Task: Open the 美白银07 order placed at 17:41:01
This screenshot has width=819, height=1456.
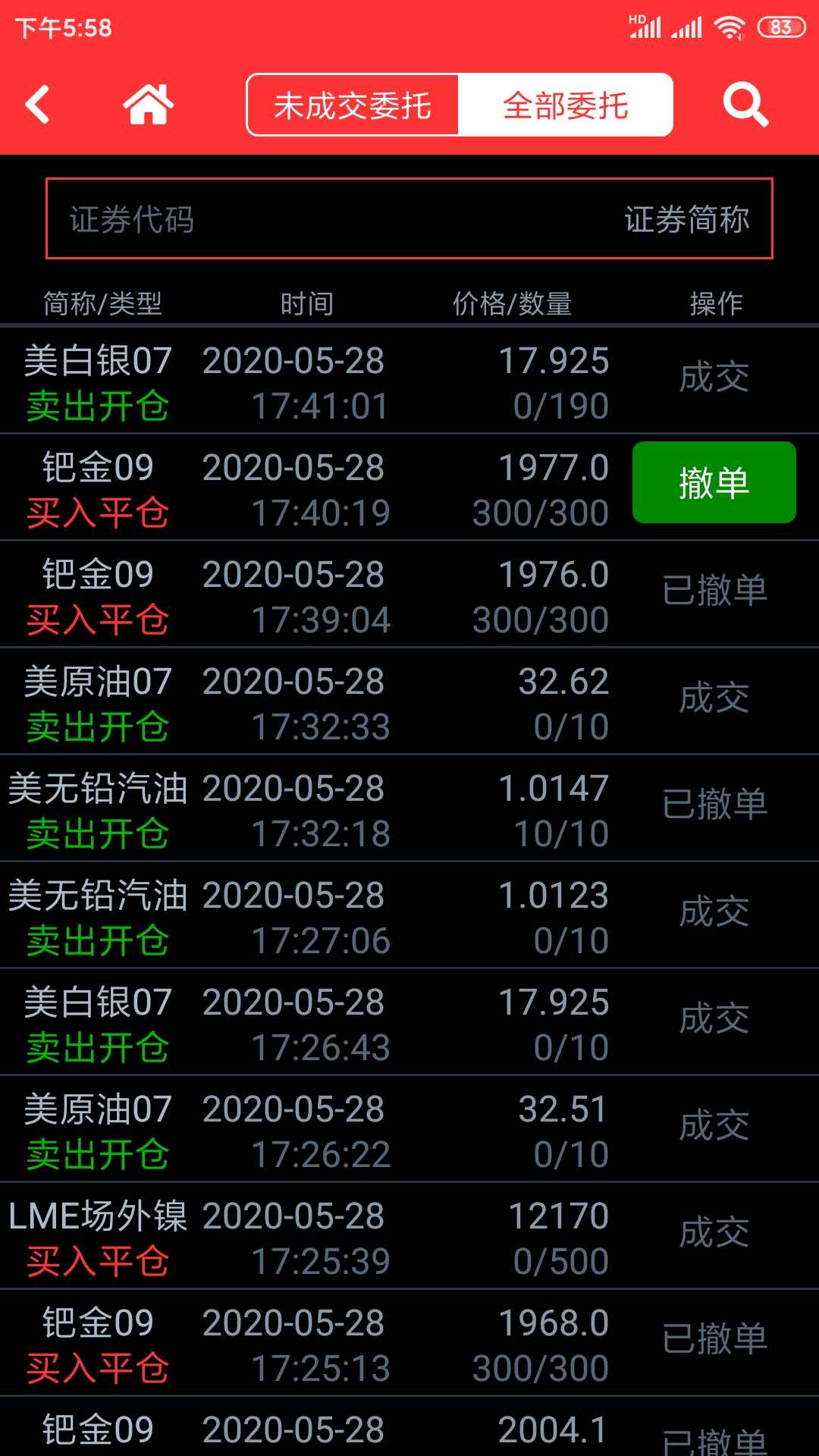Action: [409, 381]
